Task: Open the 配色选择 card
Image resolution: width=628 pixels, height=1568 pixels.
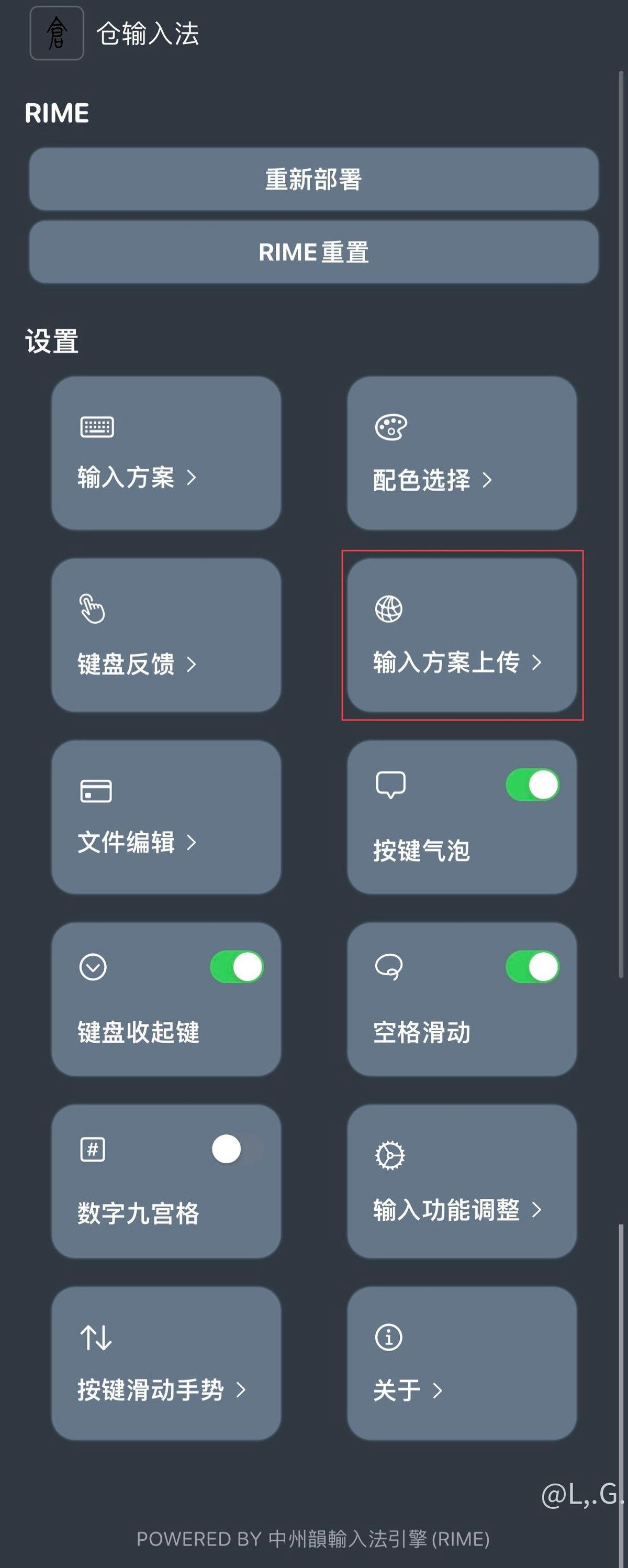Action: point(461,453)
